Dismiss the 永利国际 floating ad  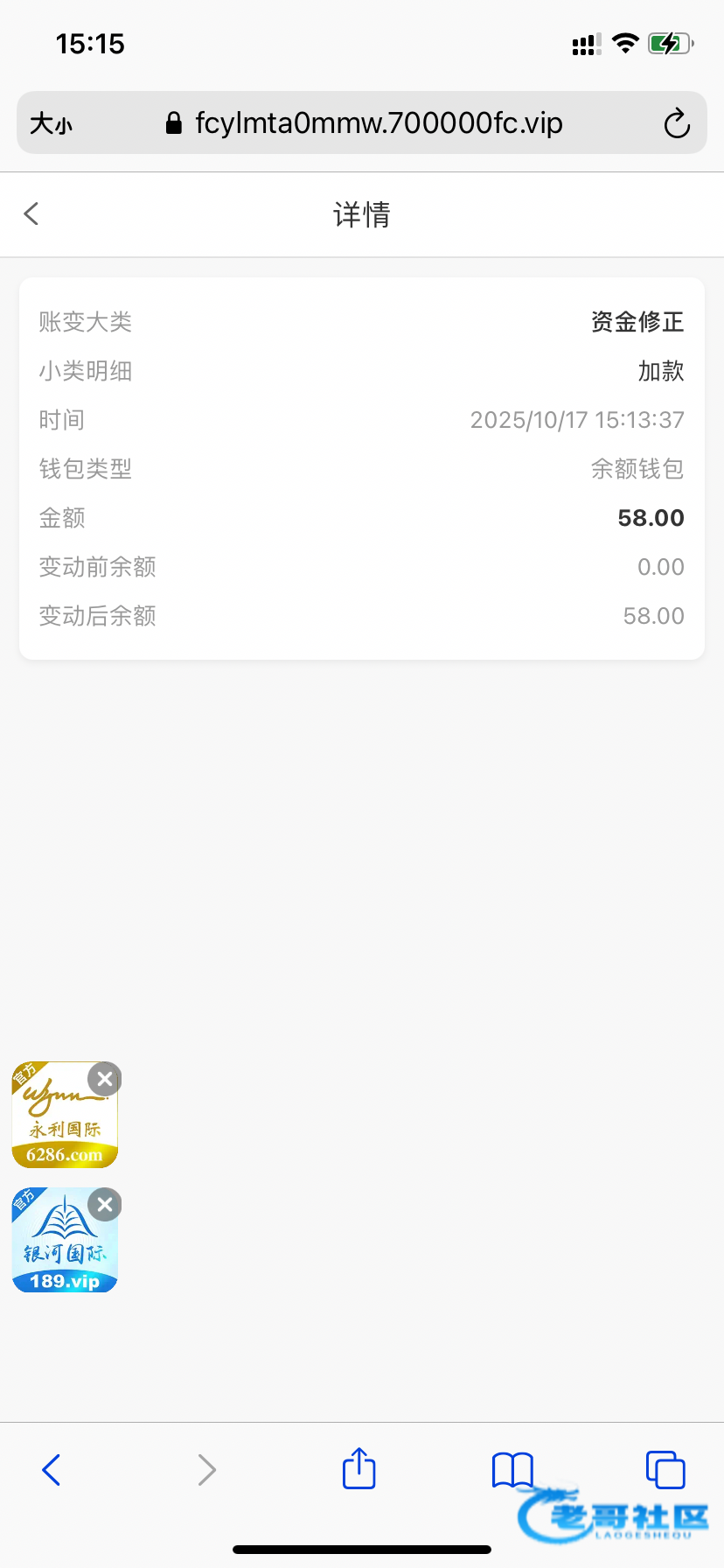click(x=105, y=1079)
